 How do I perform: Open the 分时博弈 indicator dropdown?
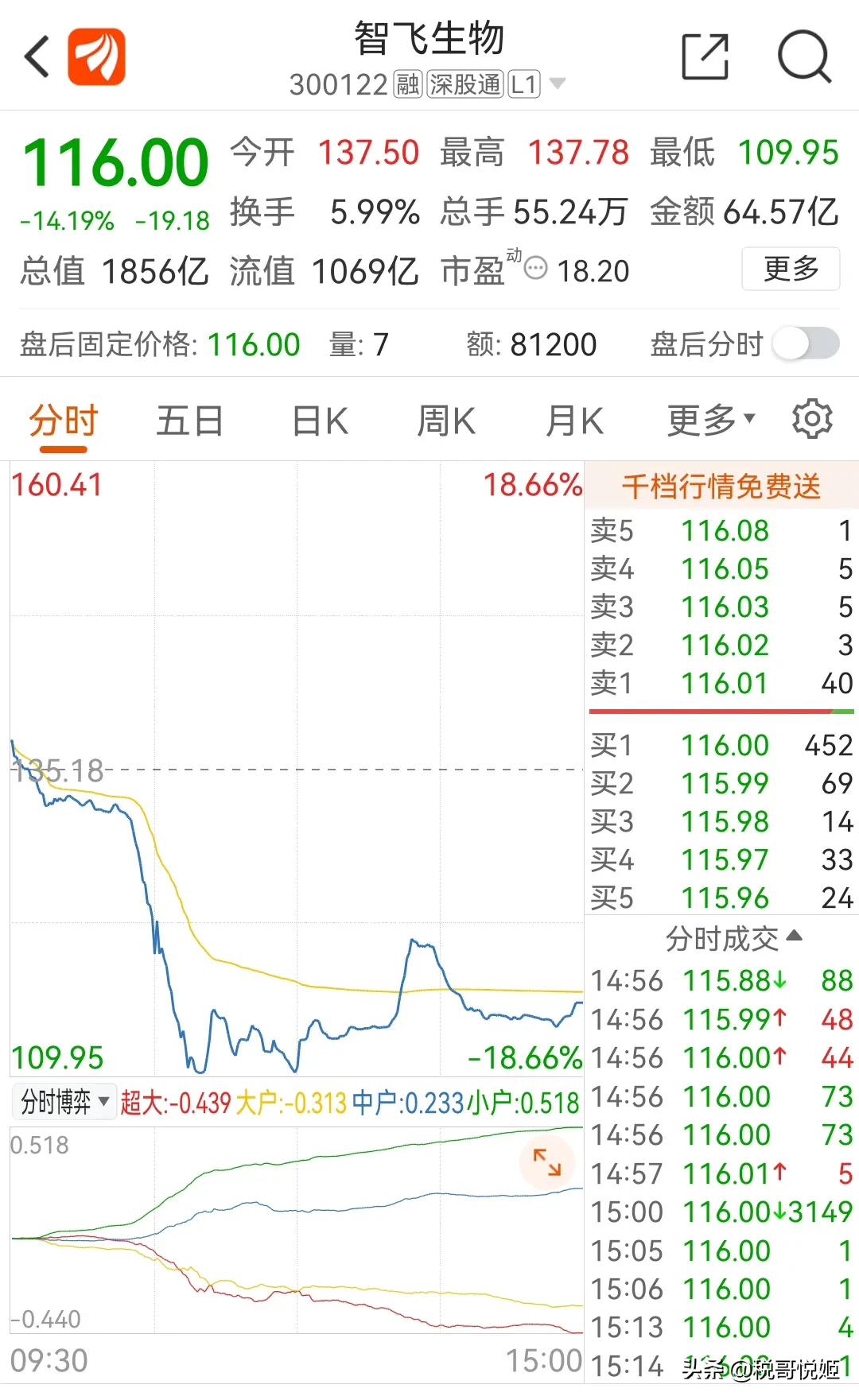click(64, 1102)
